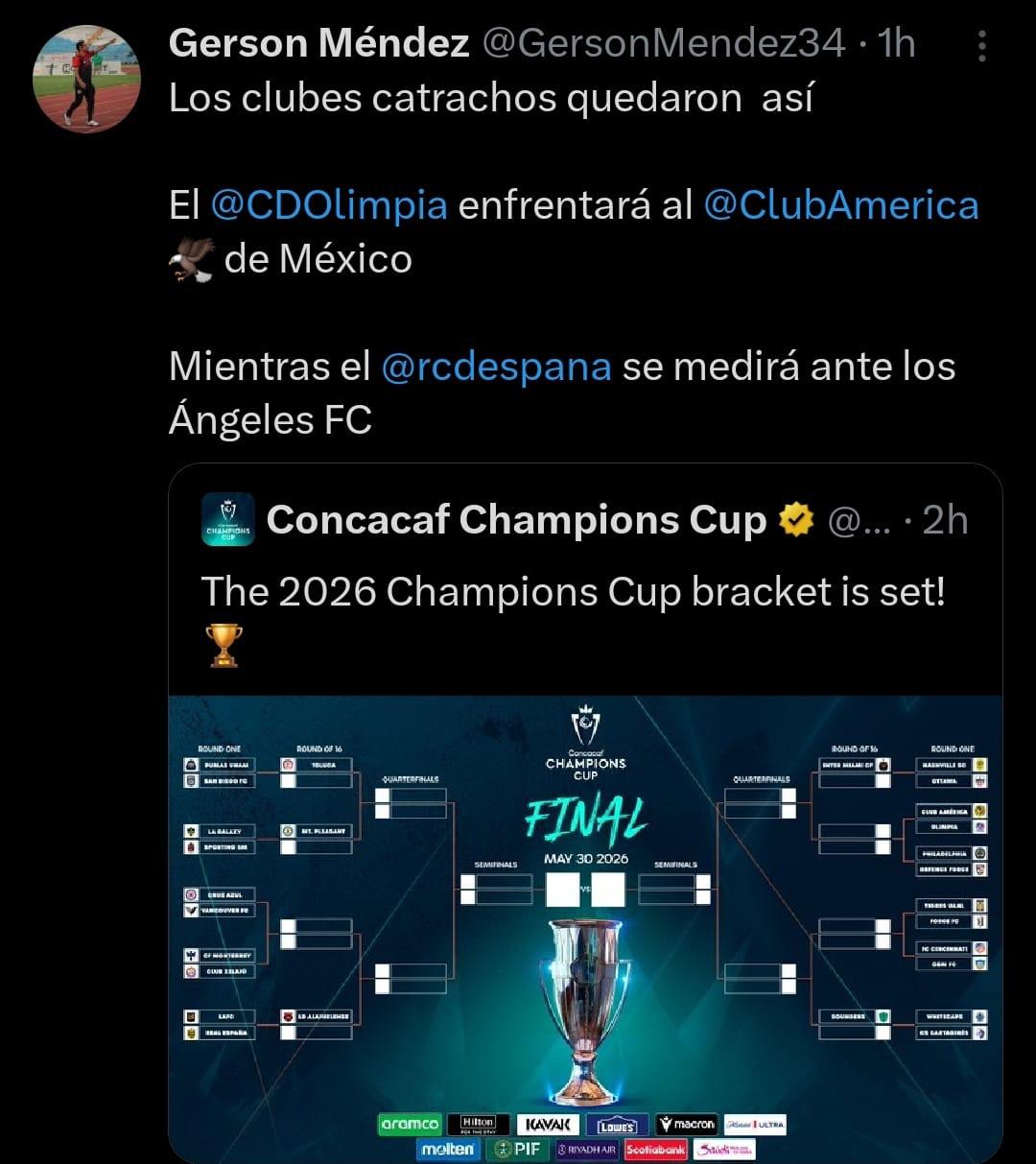
Task: Open the tweet's overflow menu
Action: pos(981,45)
